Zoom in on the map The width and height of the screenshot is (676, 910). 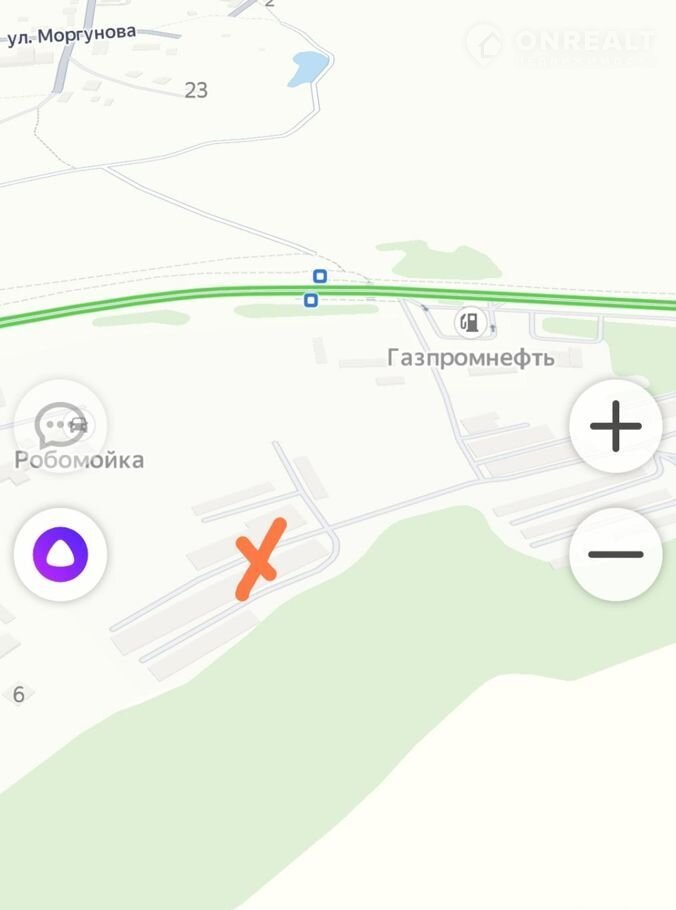[615, 427]
